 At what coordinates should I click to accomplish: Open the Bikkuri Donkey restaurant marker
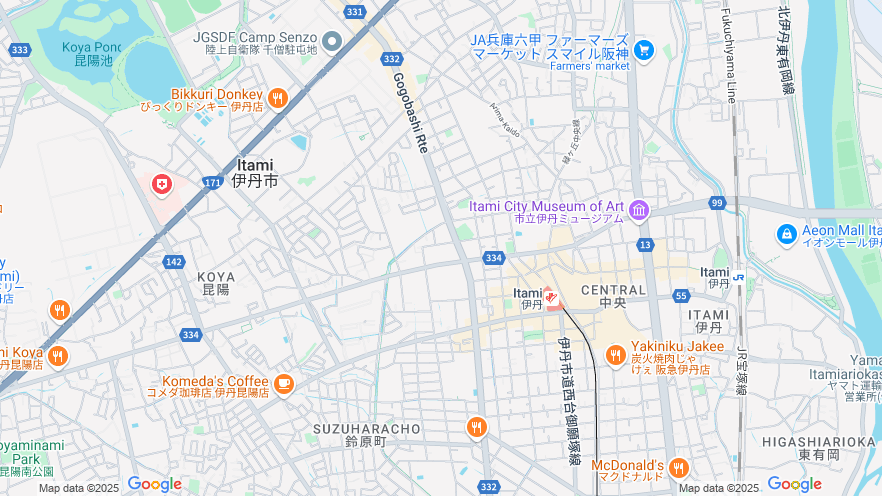[278, 98]
